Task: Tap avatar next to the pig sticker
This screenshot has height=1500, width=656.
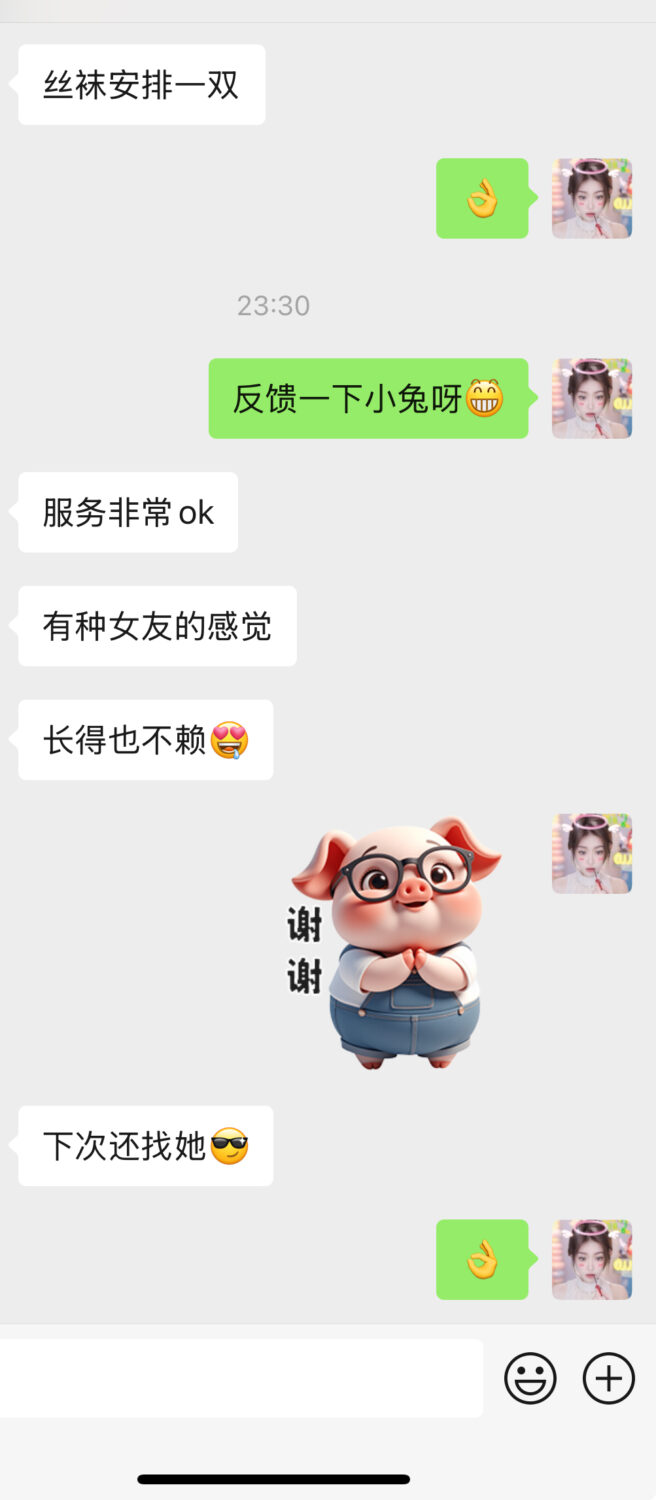Action: 591,853
